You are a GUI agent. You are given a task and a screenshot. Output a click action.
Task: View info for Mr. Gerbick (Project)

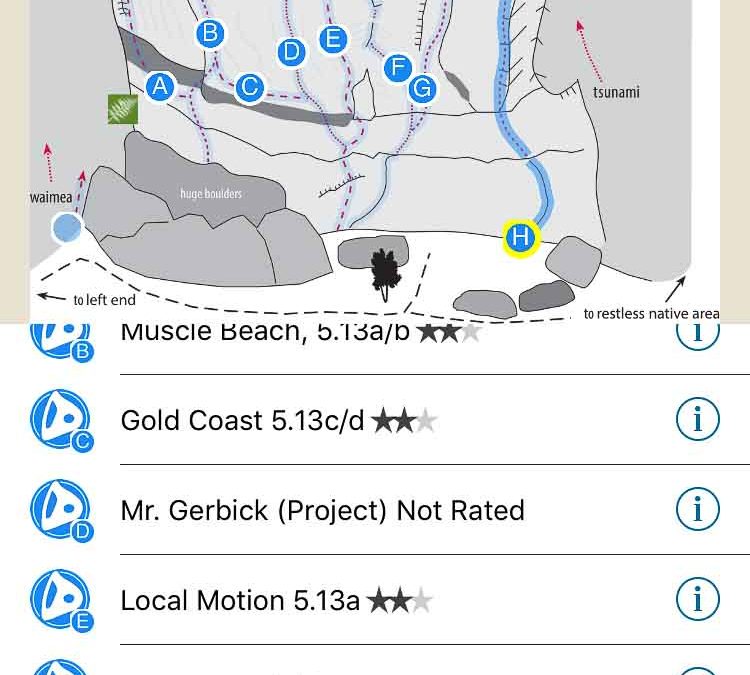tap(697, 509)
